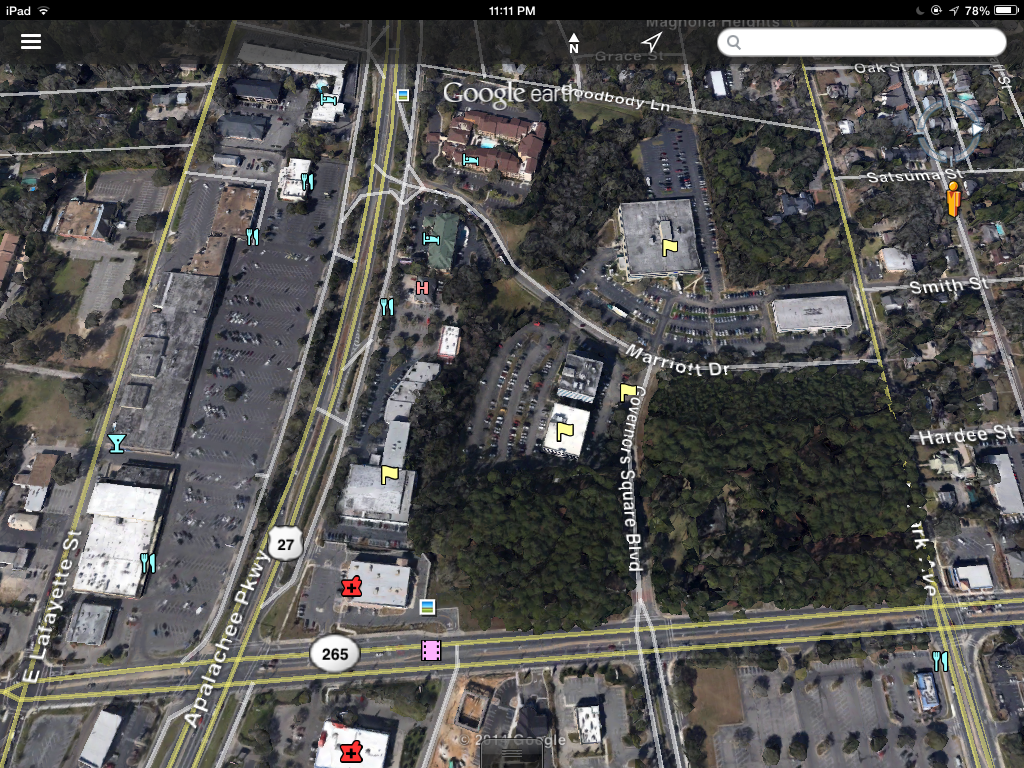Open the red shopping marker above route 265

pyautogui.click(x=350, y=587)
